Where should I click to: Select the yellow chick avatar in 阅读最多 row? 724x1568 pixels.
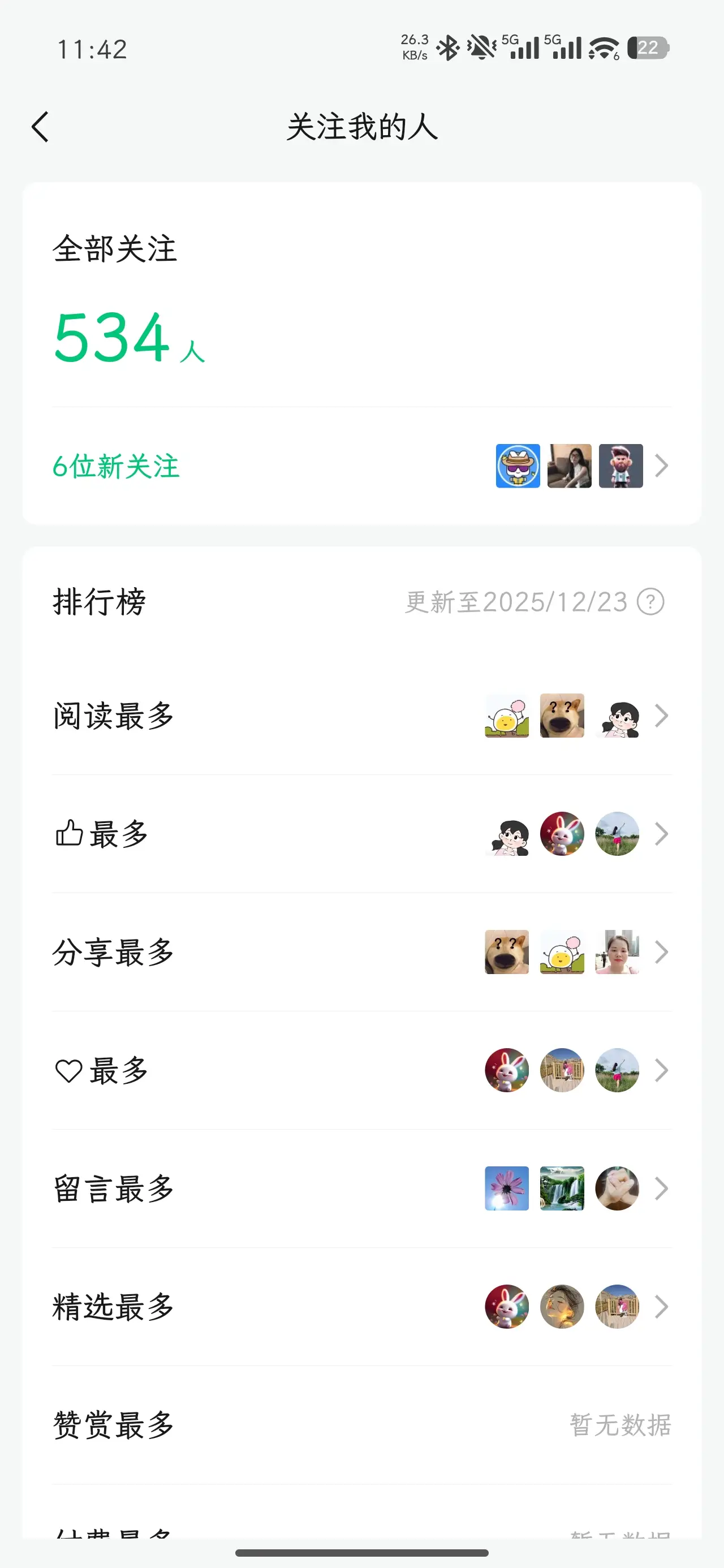coord(507,716)
